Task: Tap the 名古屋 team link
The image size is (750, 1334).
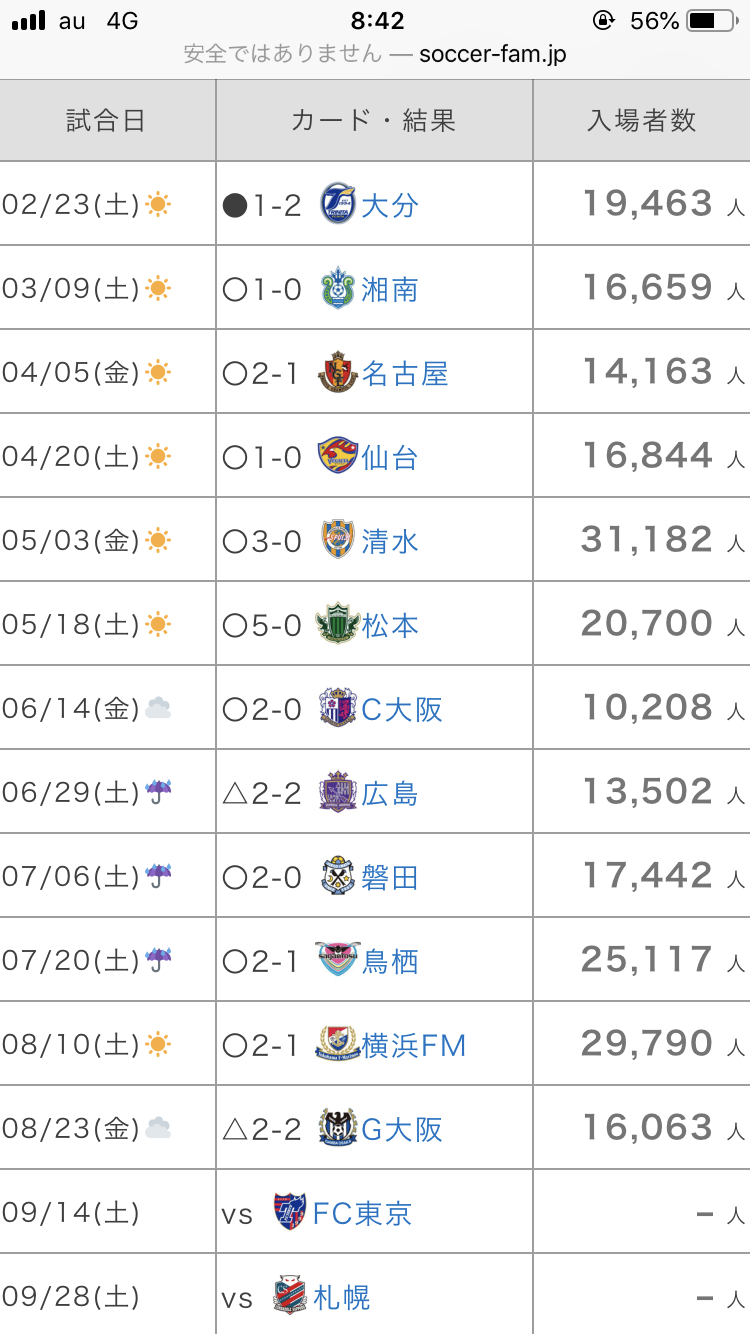Action: (404, 374)
